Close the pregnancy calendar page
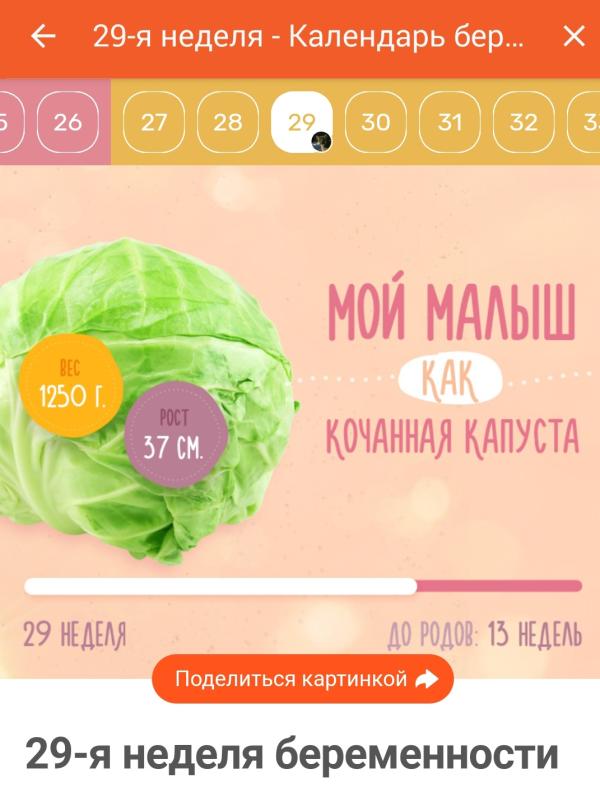This screenshot has width=600, height=805. [x=574, y=36]
